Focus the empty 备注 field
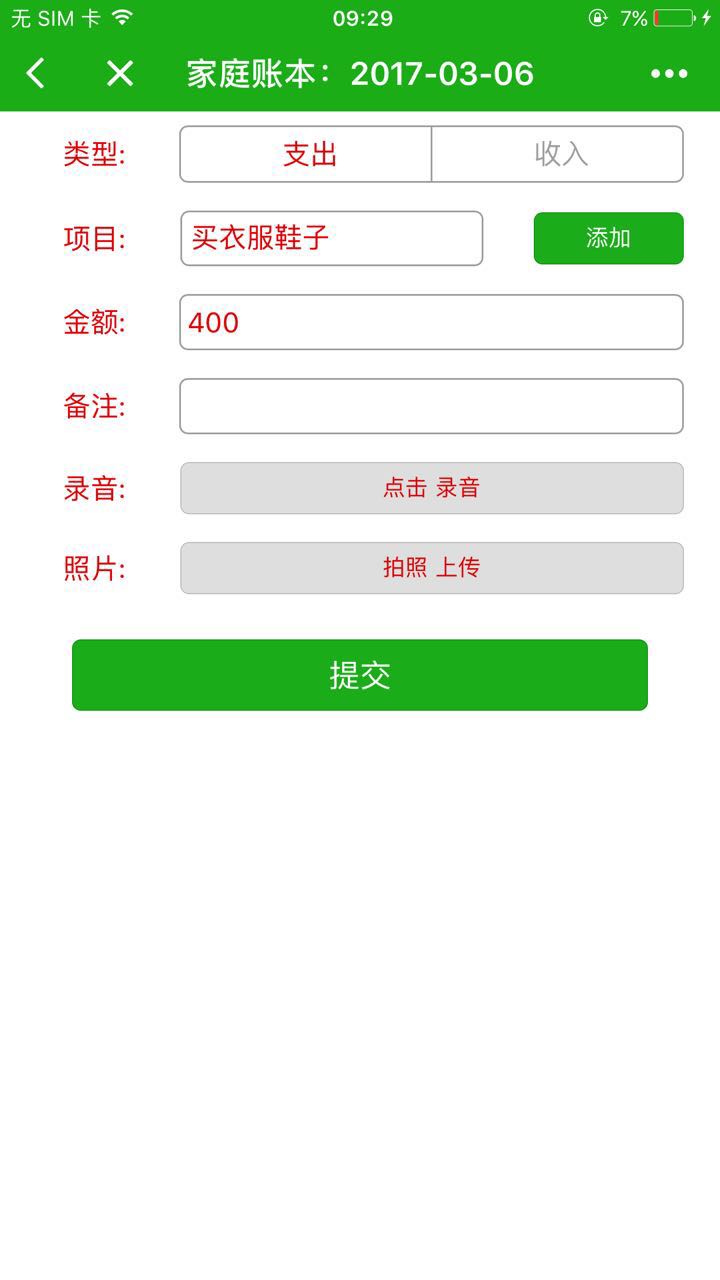The width and height of the screenshot is (720, 1280). pos(431,406)
